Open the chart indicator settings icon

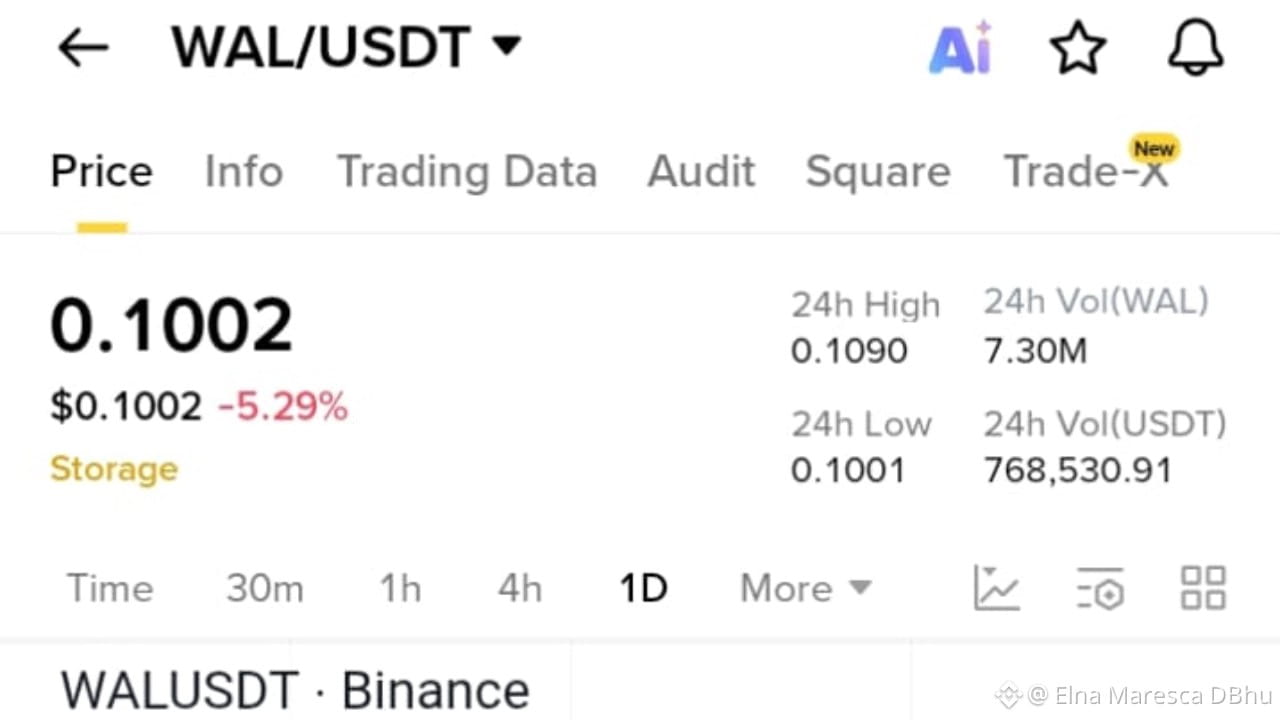tap(1100, 588)
